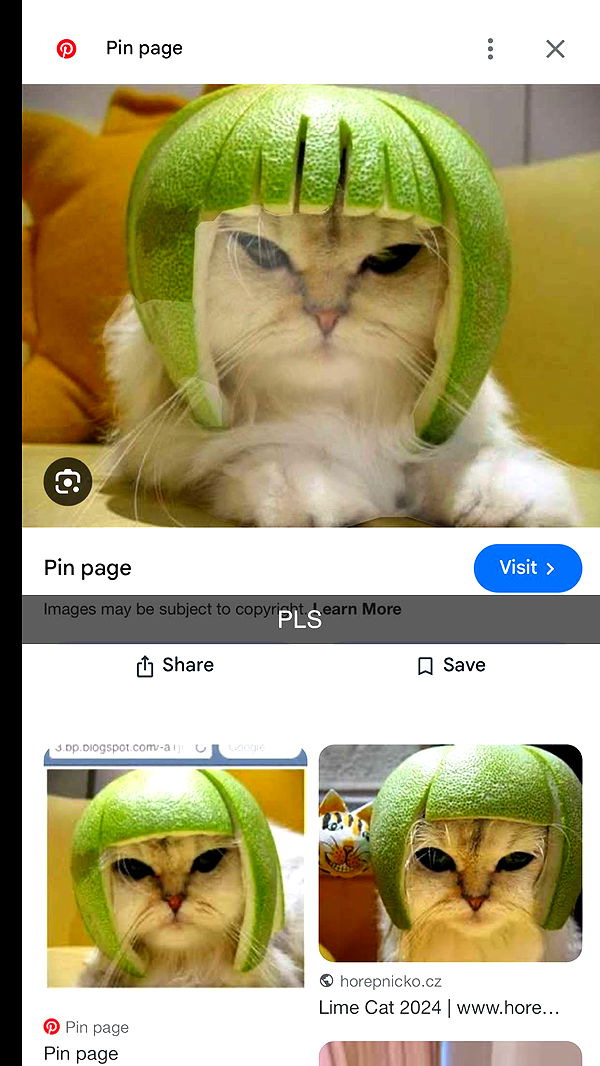Search this image with Lens icon

[68, 482]
